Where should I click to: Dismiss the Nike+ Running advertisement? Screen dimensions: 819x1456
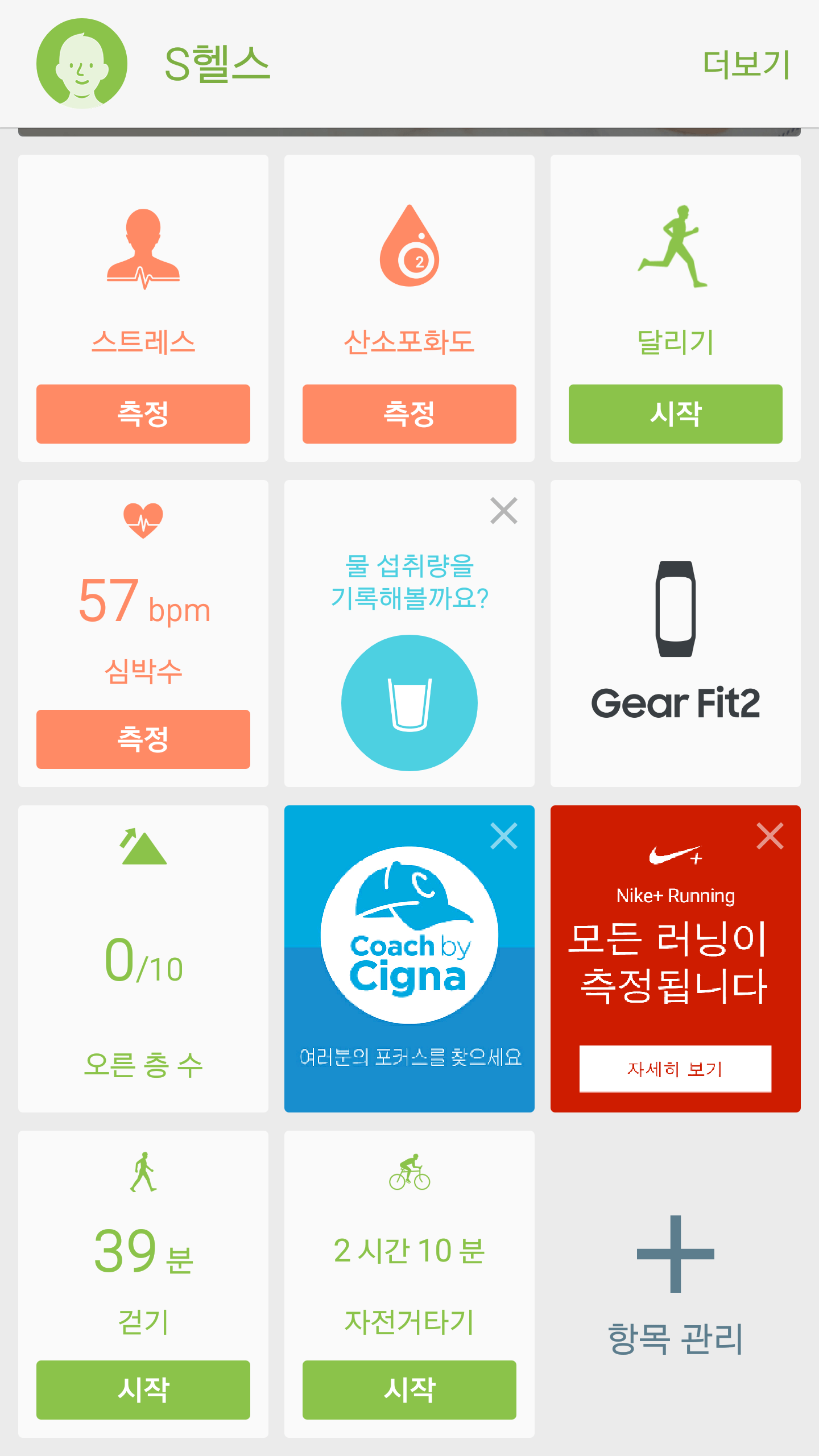(x=769, y=836)
